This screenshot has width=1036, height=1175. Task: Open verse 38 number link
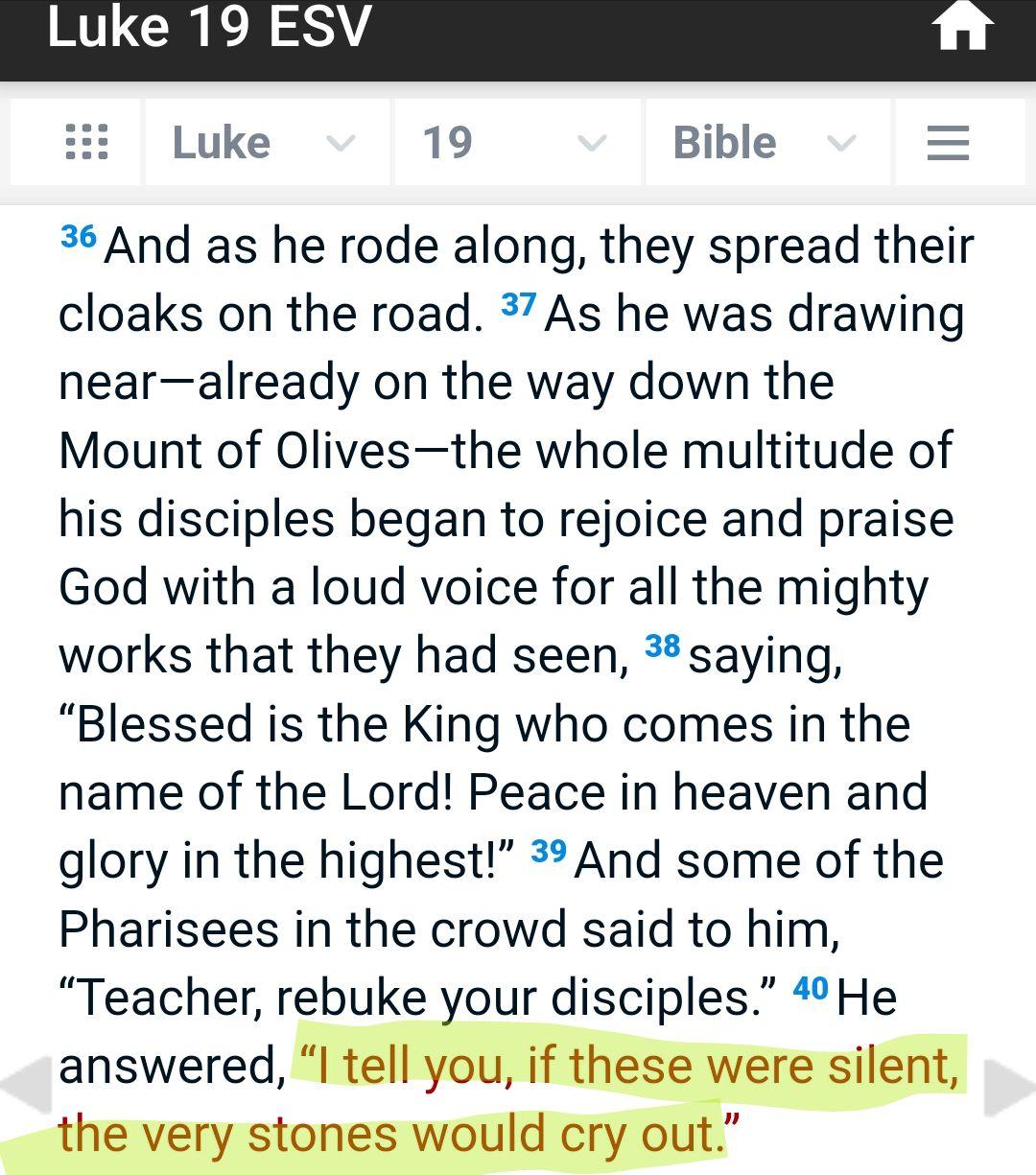[x=662, y=646]
